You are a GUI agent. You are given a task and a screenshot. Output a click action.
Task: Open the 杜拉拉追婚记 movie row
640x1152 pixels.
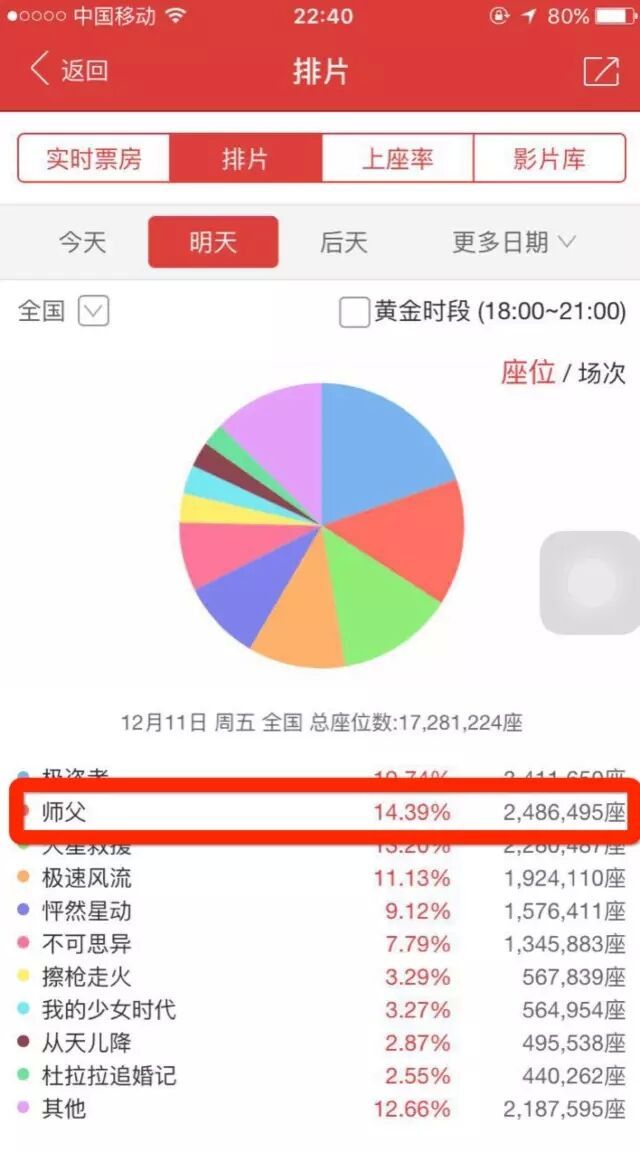point(320,1075)
